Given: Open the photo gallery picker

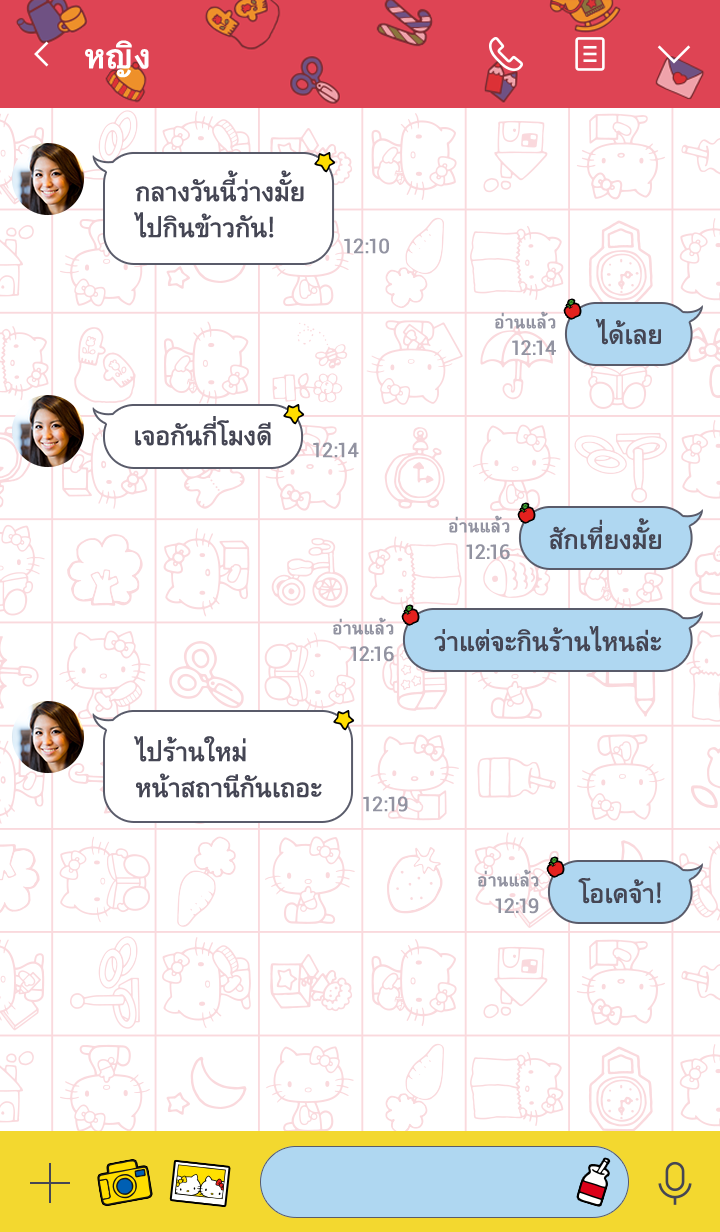Looking at the screenshot, I should (x=200, y=1183).
